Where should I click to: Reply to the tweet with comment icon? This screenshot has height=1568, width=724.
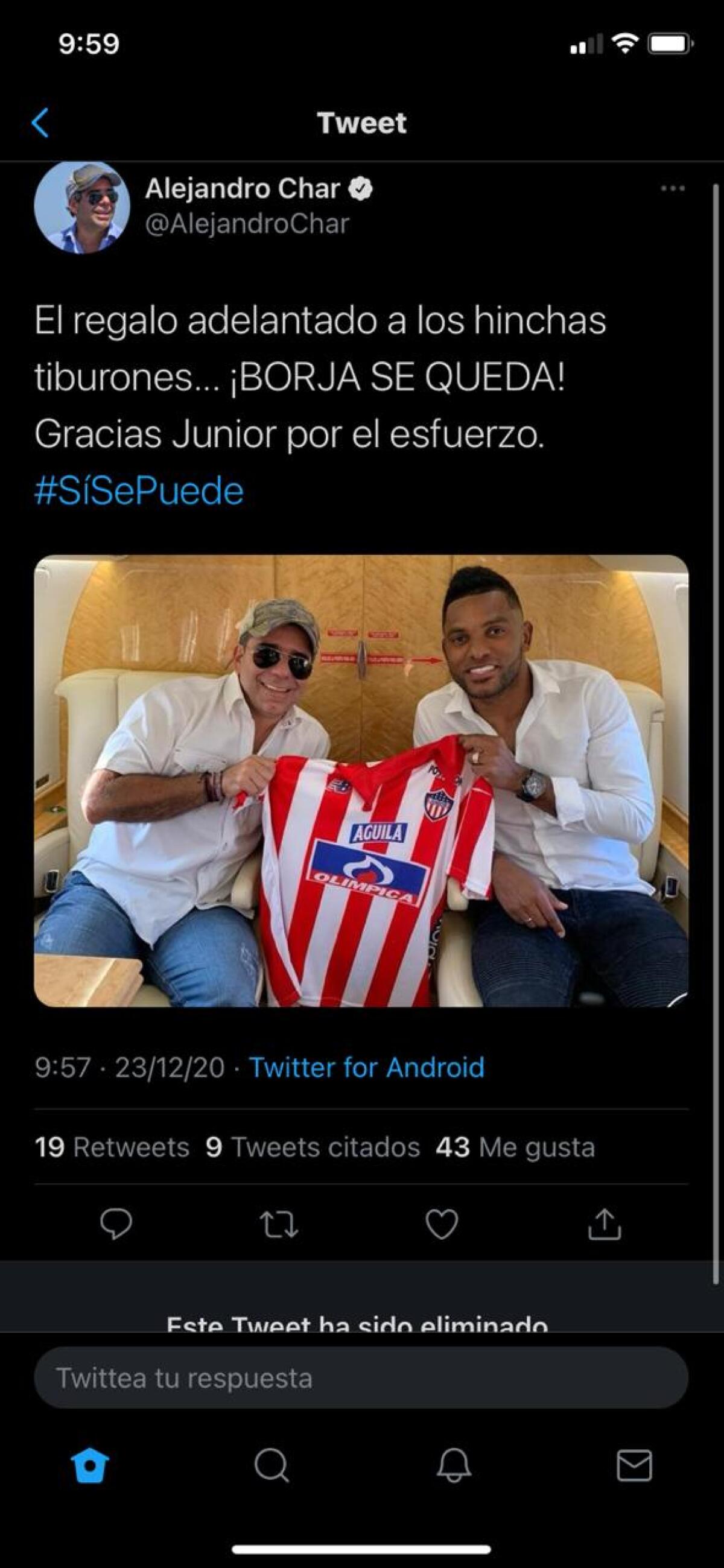[x=116, y=1224]
